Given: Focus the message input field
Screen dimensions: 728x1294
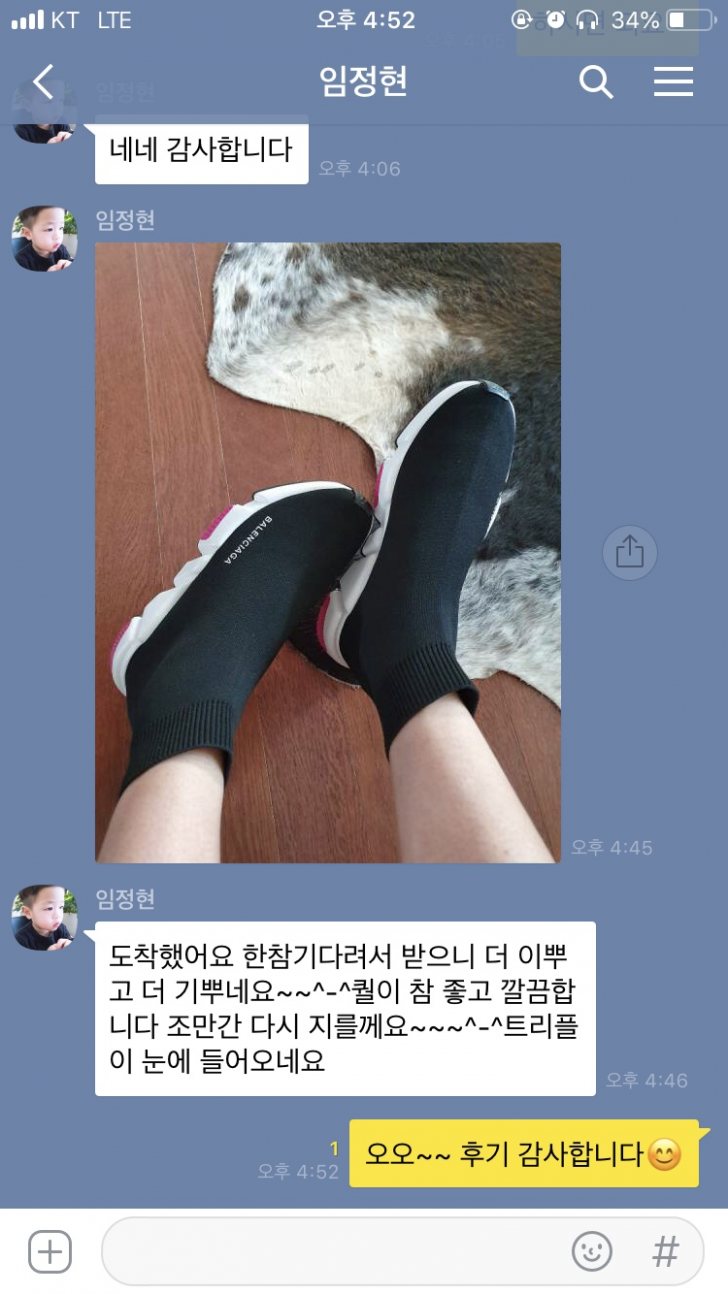Looking at the screenshot, I should point(330,1251).
